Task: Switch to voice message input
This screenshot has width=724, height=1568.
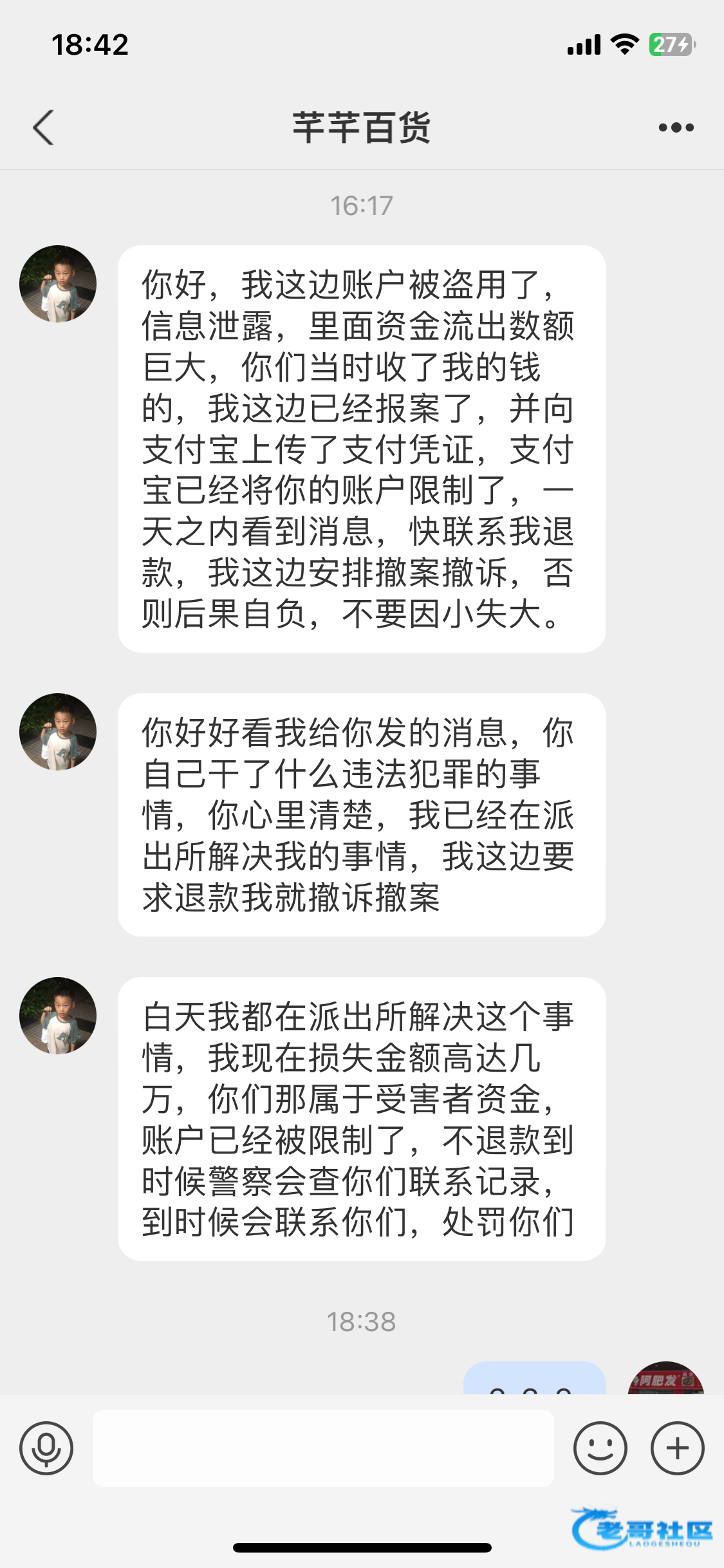Action: click(x=46, y=1448)
